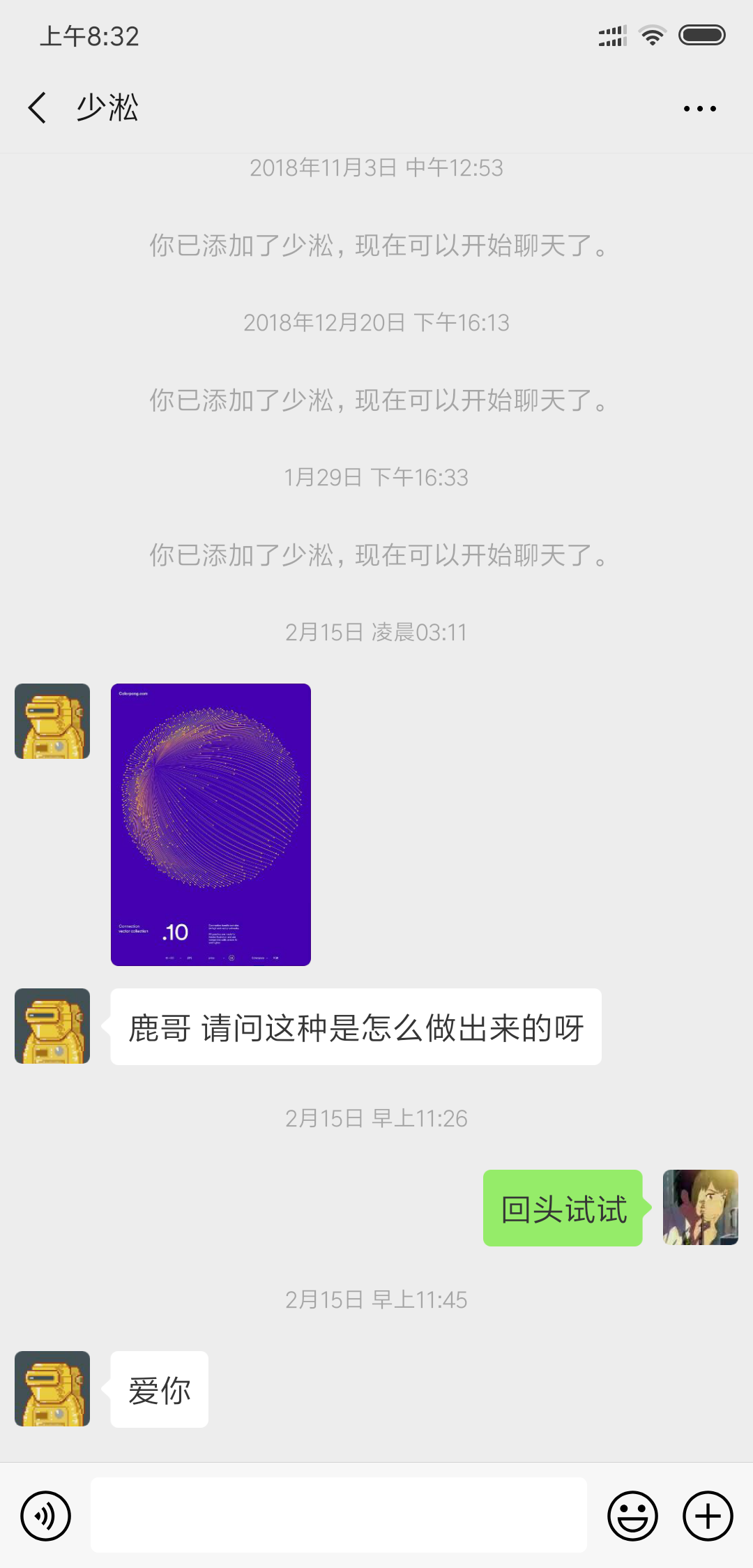View 少淞's avatar next to 爱你

tap(52, 1389)
